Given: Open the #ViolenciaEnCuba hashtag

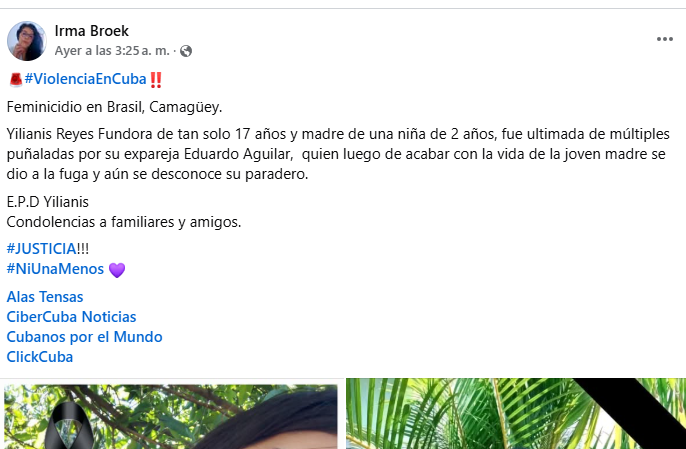Looking at the screenshot, I should coord(85,78).
